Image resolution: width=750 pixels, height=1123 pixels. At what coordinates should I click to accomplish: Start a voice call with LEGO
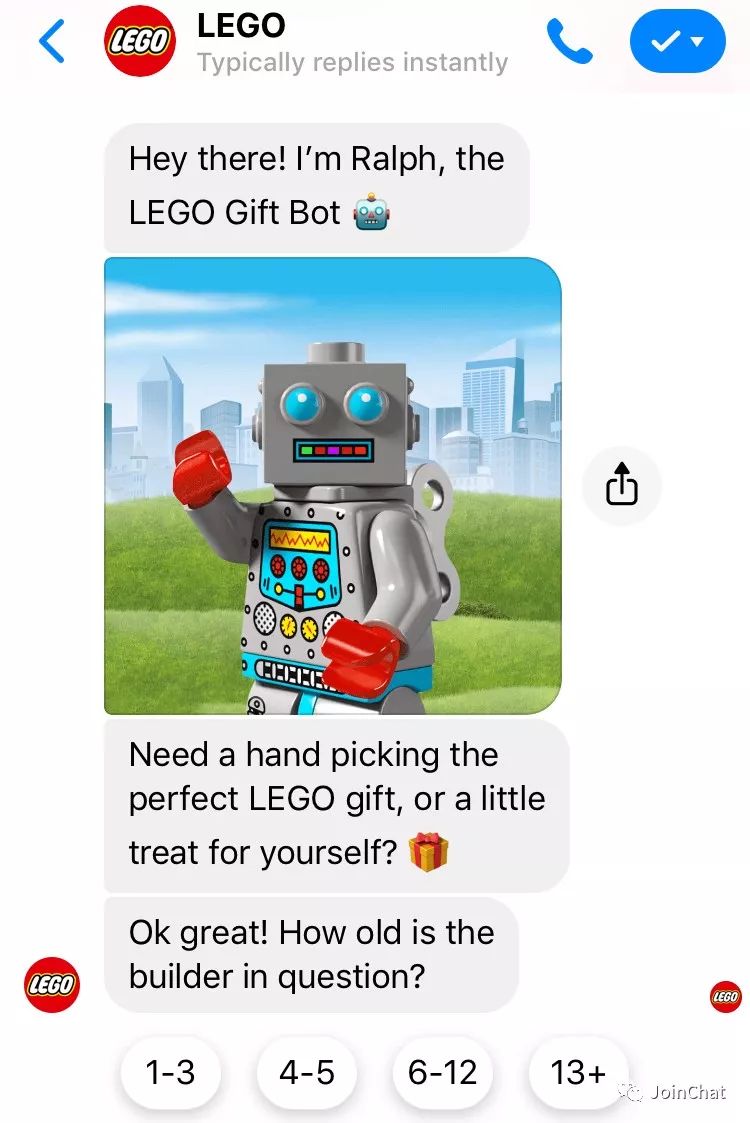(570, 42)
